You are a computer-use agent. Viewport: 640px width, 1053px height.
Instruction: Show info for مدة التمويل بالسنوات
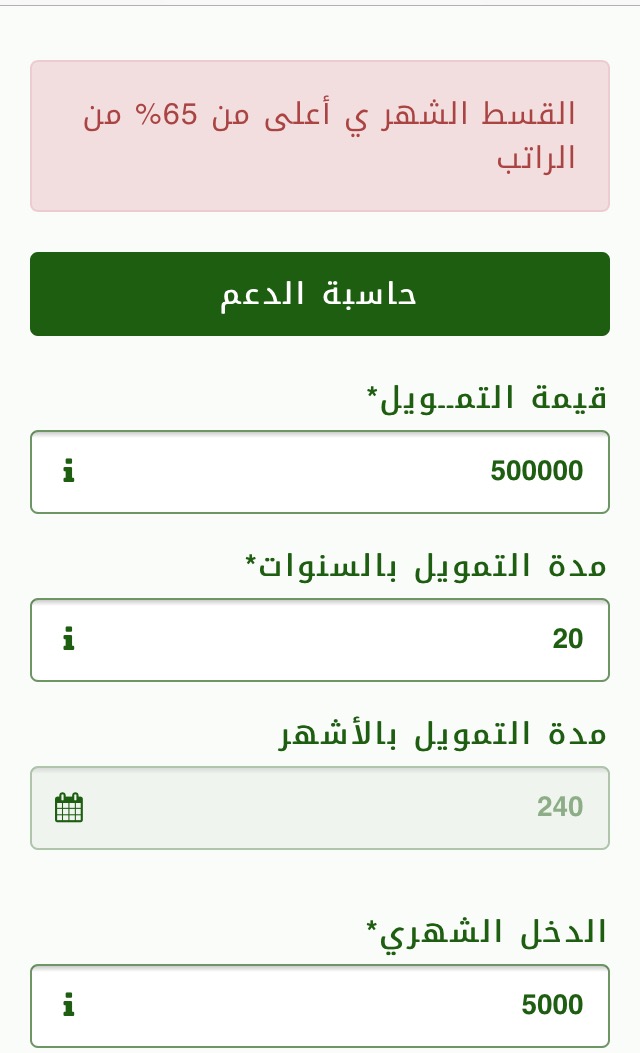pos(69,639)
